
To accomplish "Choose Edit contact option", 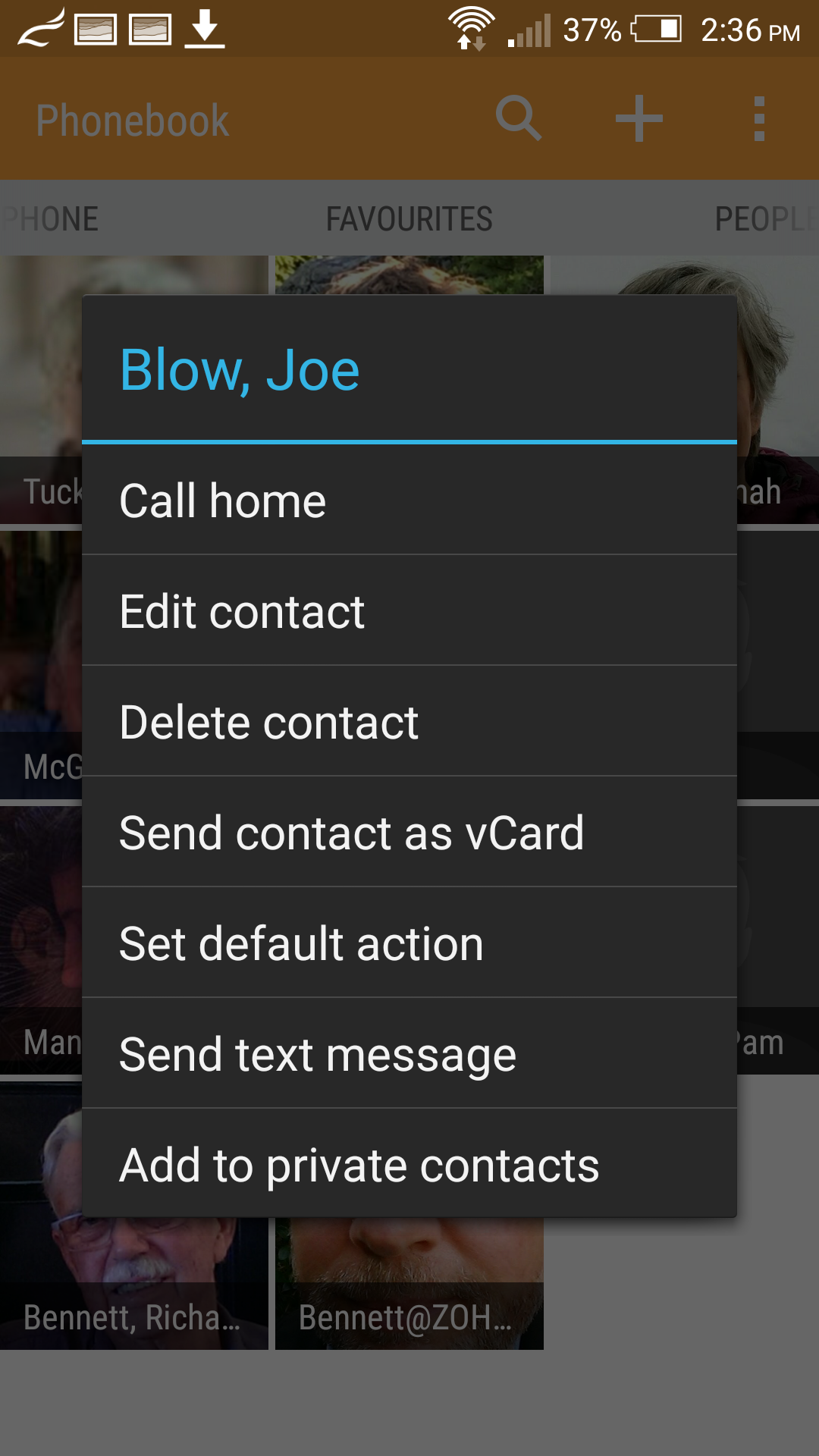I will [x=409, y=611].
